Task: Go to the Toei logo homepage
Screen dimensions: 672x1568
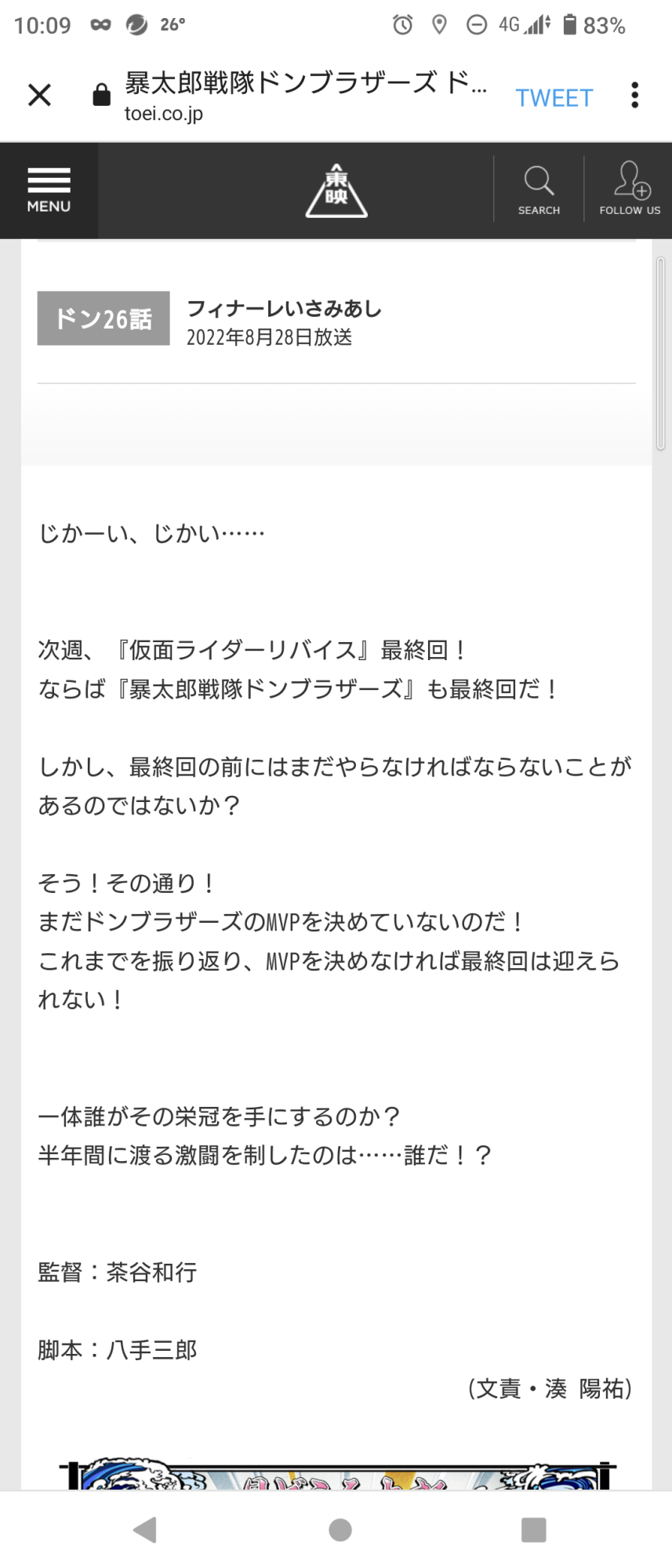Action: click(336, 191)
